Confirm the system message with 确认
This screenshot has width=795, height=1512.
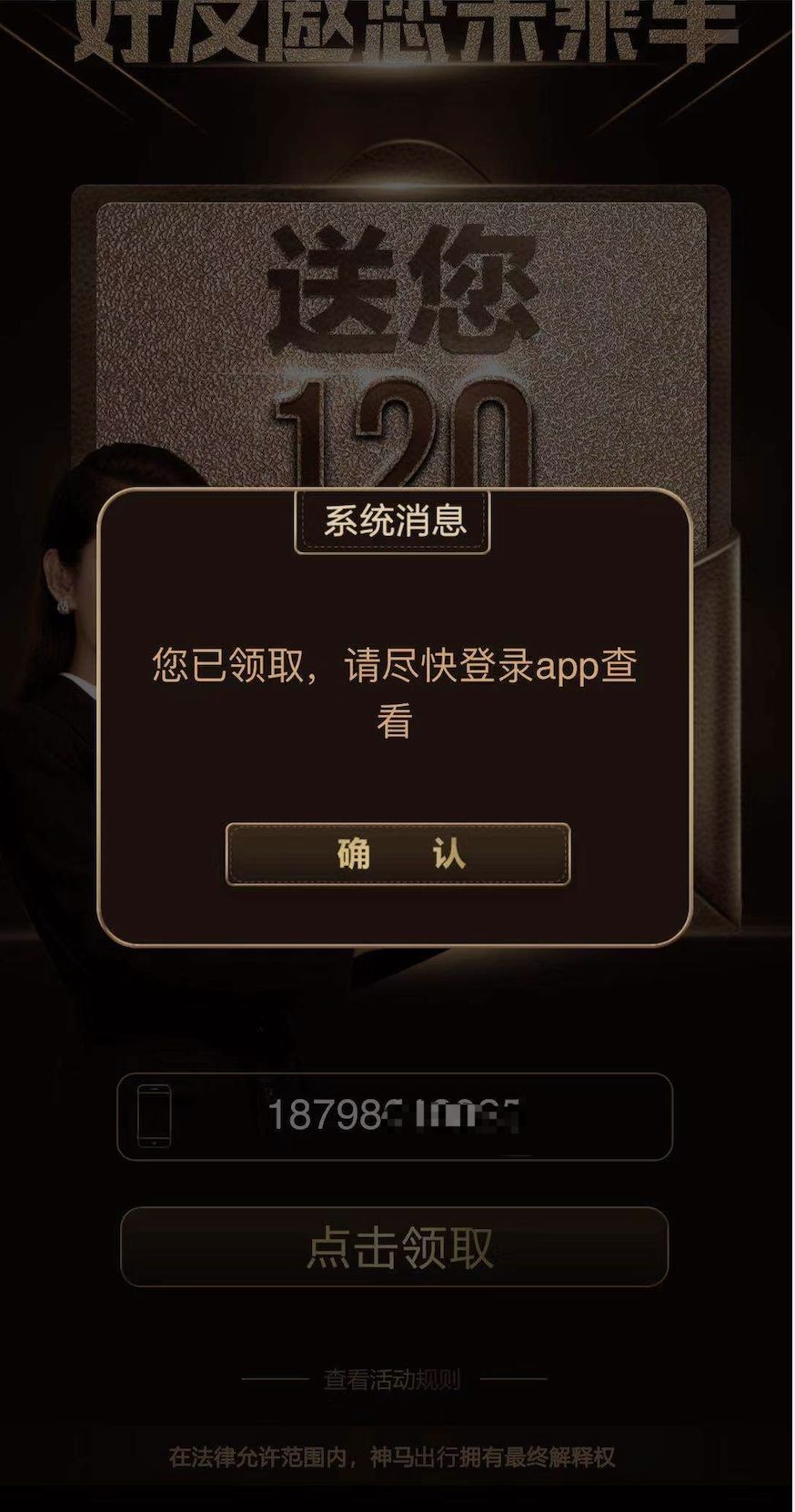pos(397,854)
